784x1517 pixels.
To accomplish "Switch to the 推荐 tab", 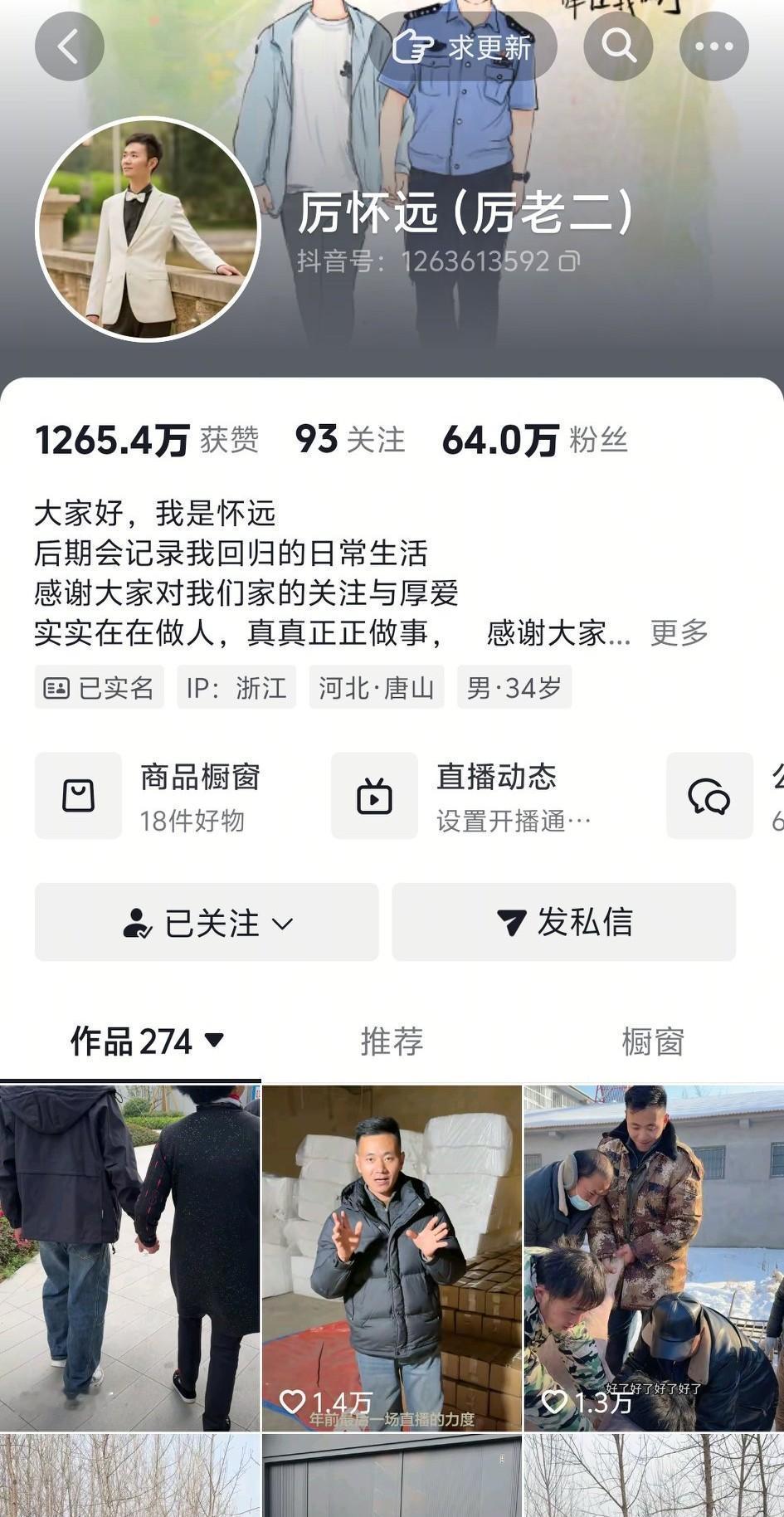I will pyautogui.click(x=392, y=1041).
